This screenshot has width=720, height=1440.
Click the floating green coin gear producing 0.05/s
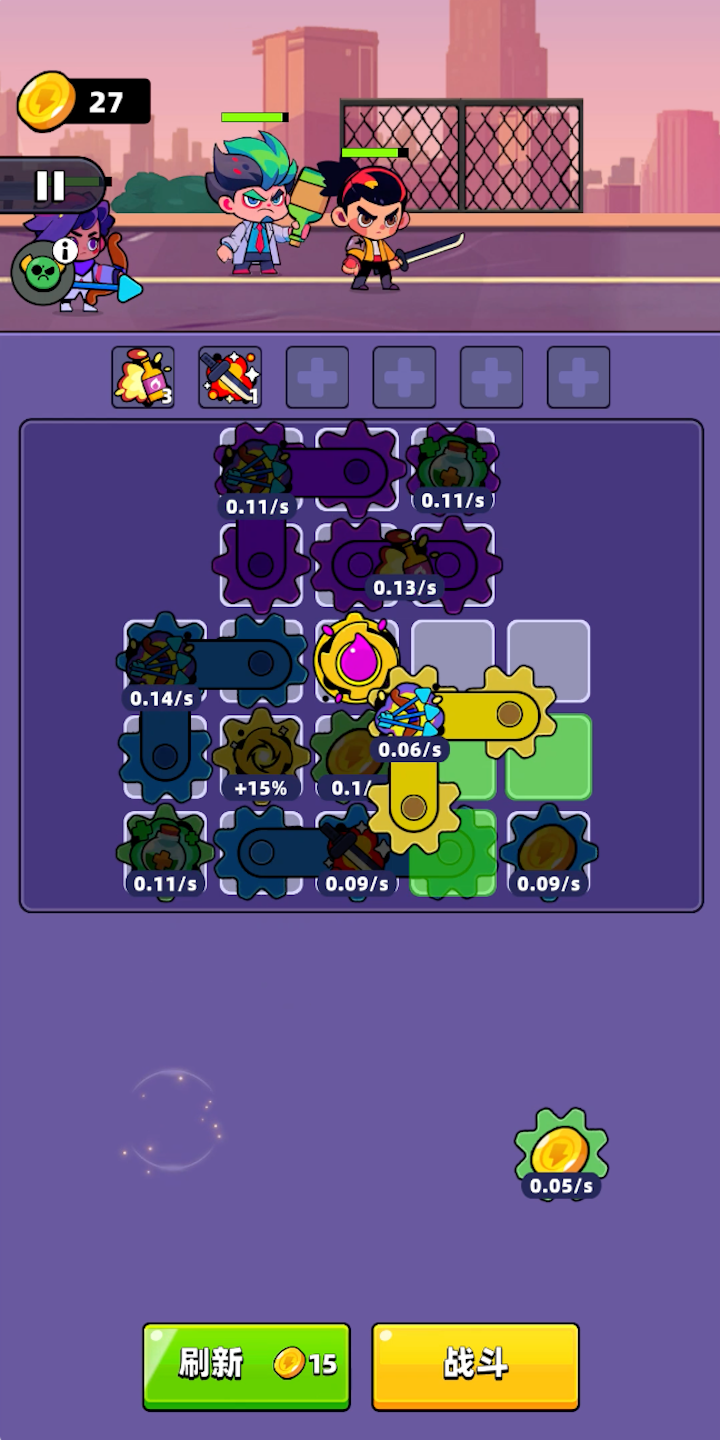(560, 1150)
